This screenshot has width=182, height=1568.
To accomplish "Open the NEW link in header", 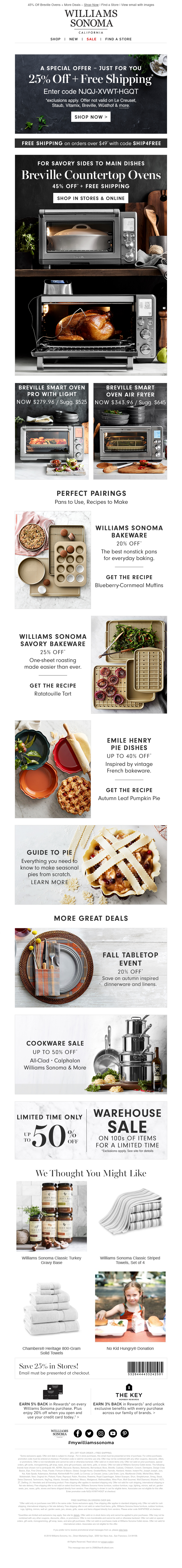I will coord(74,39).
